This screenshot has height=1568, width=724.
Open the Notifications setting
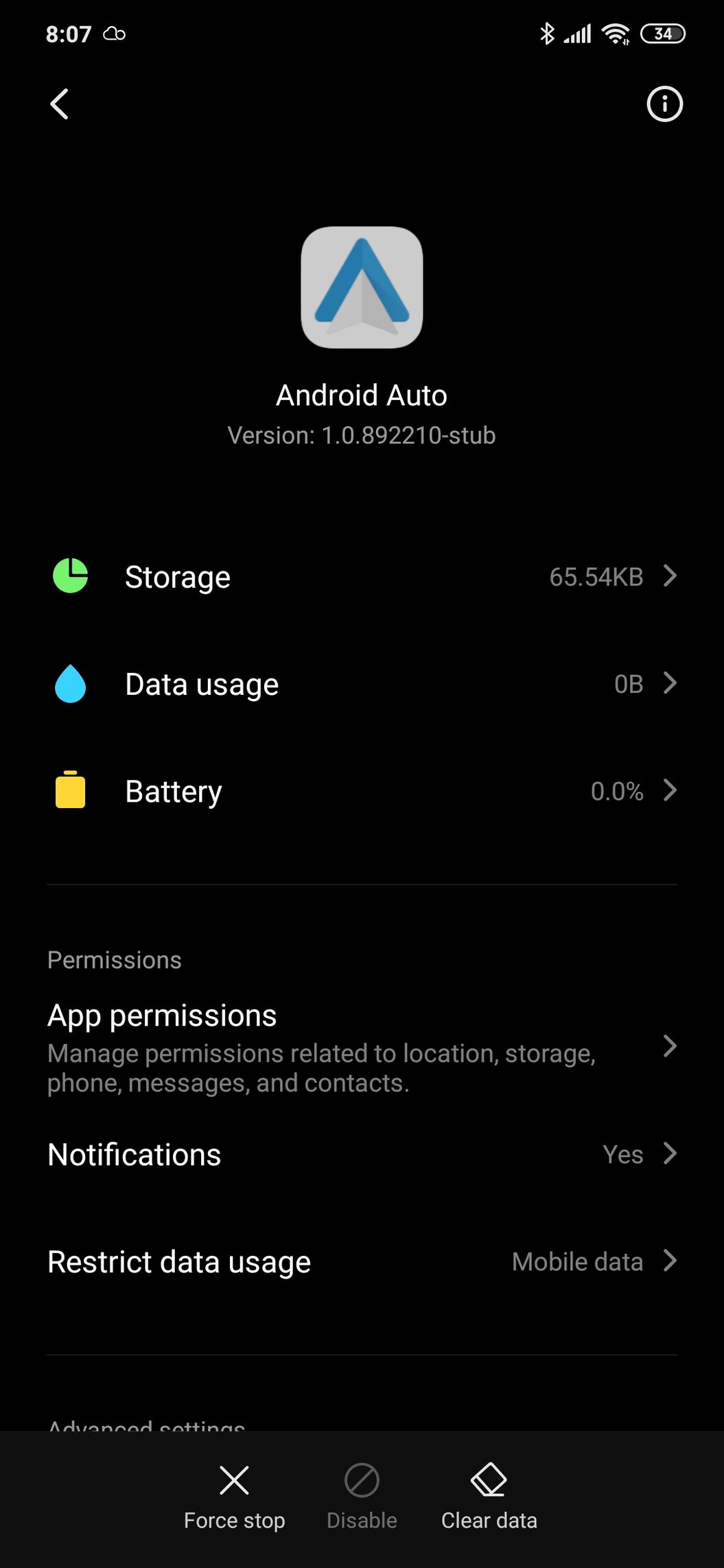click(x=362, y=1154)
